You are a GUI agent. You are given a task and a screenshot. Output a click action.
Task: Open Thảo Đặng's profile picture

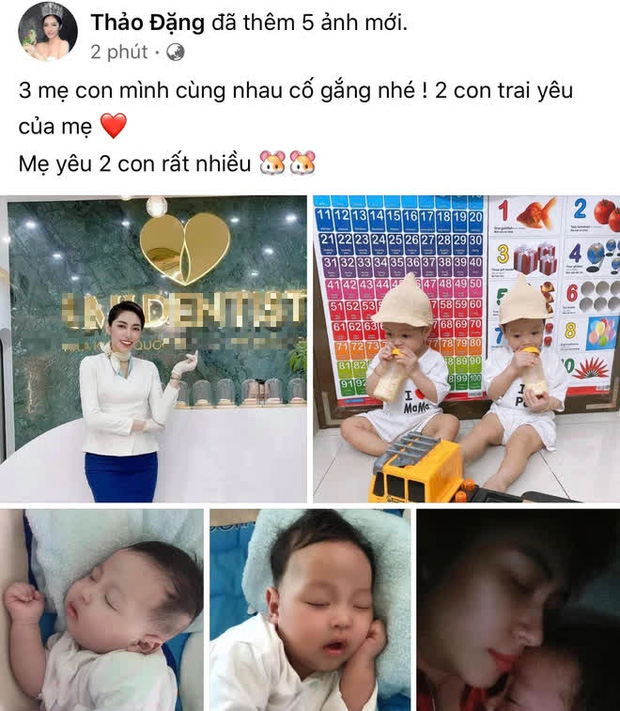tap(47, 32)
